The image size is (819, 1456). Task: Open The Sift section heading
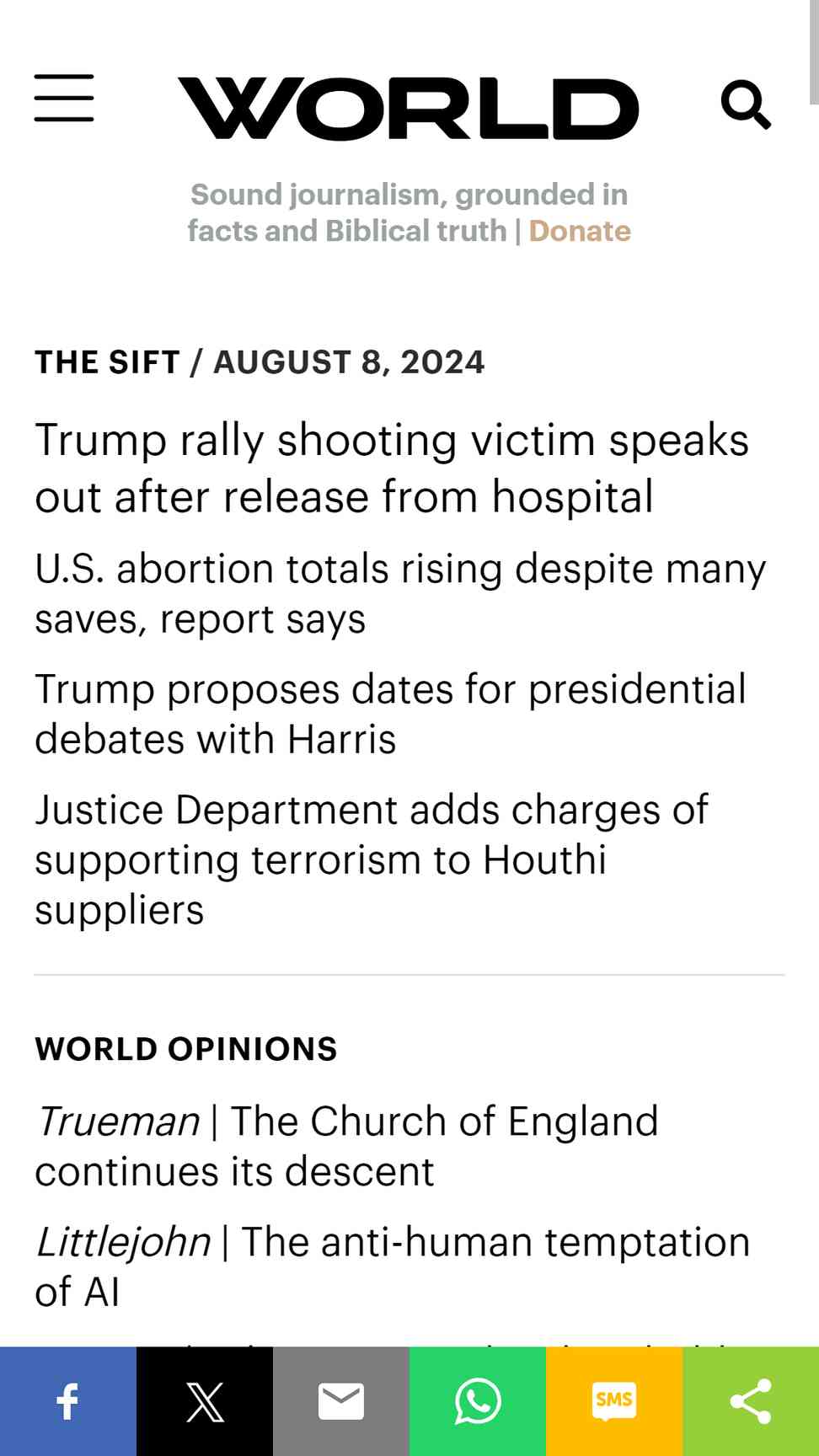pos(107,362)
